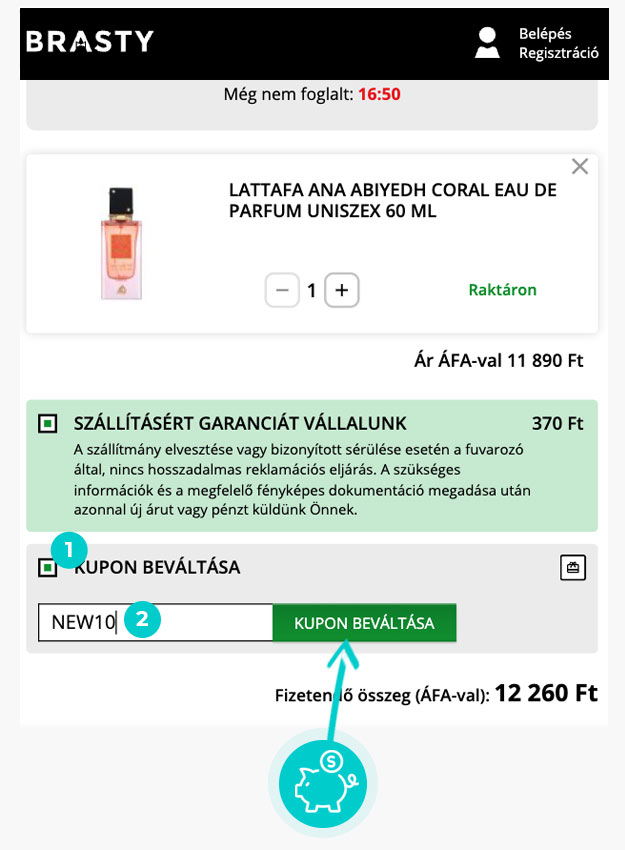Viewport: 625px width, 850px height.
Task: Tap the user account icon
Action: pyautogui.click(x=487, y=43)
